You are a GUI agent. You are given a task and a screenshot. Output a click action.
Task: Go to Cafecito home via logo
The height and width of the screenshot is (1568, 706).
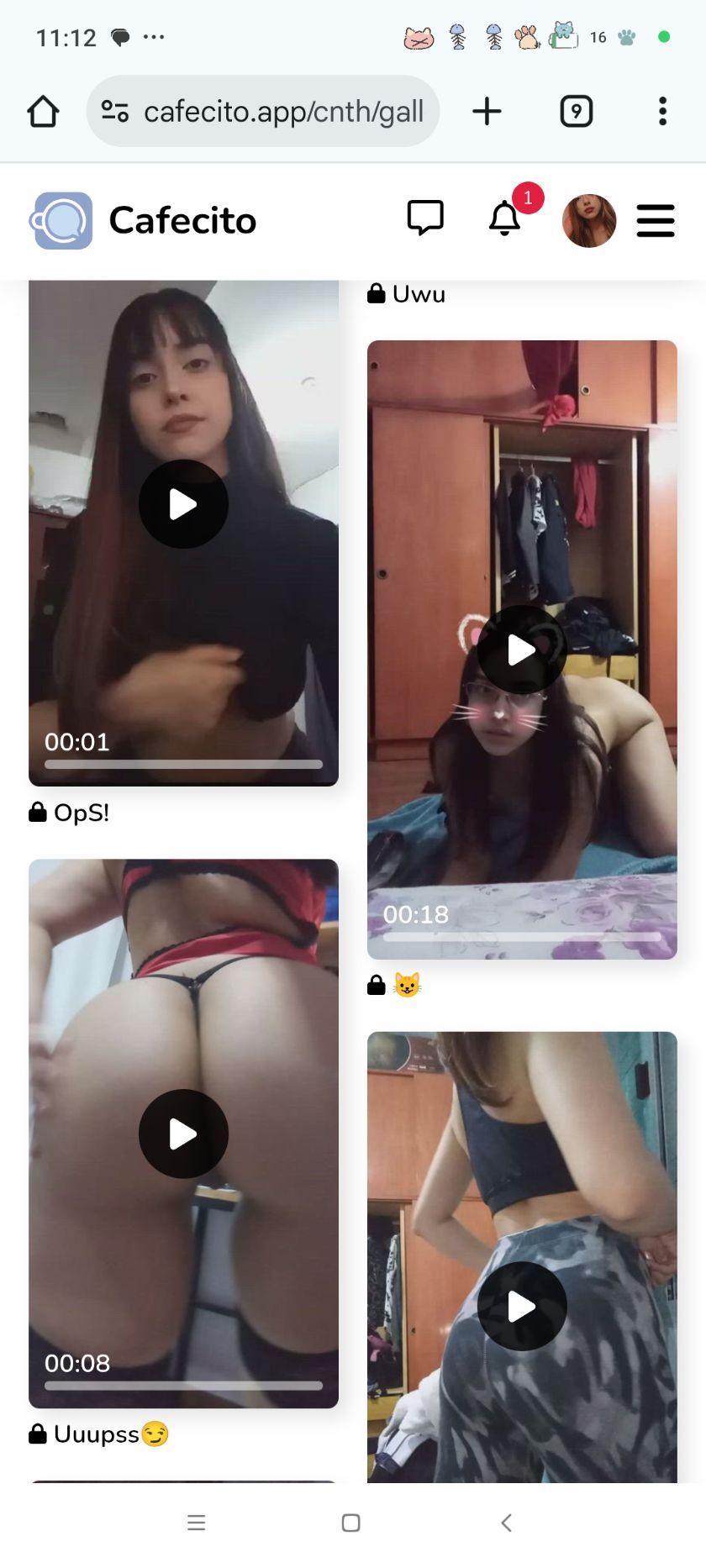pos(143,221)
